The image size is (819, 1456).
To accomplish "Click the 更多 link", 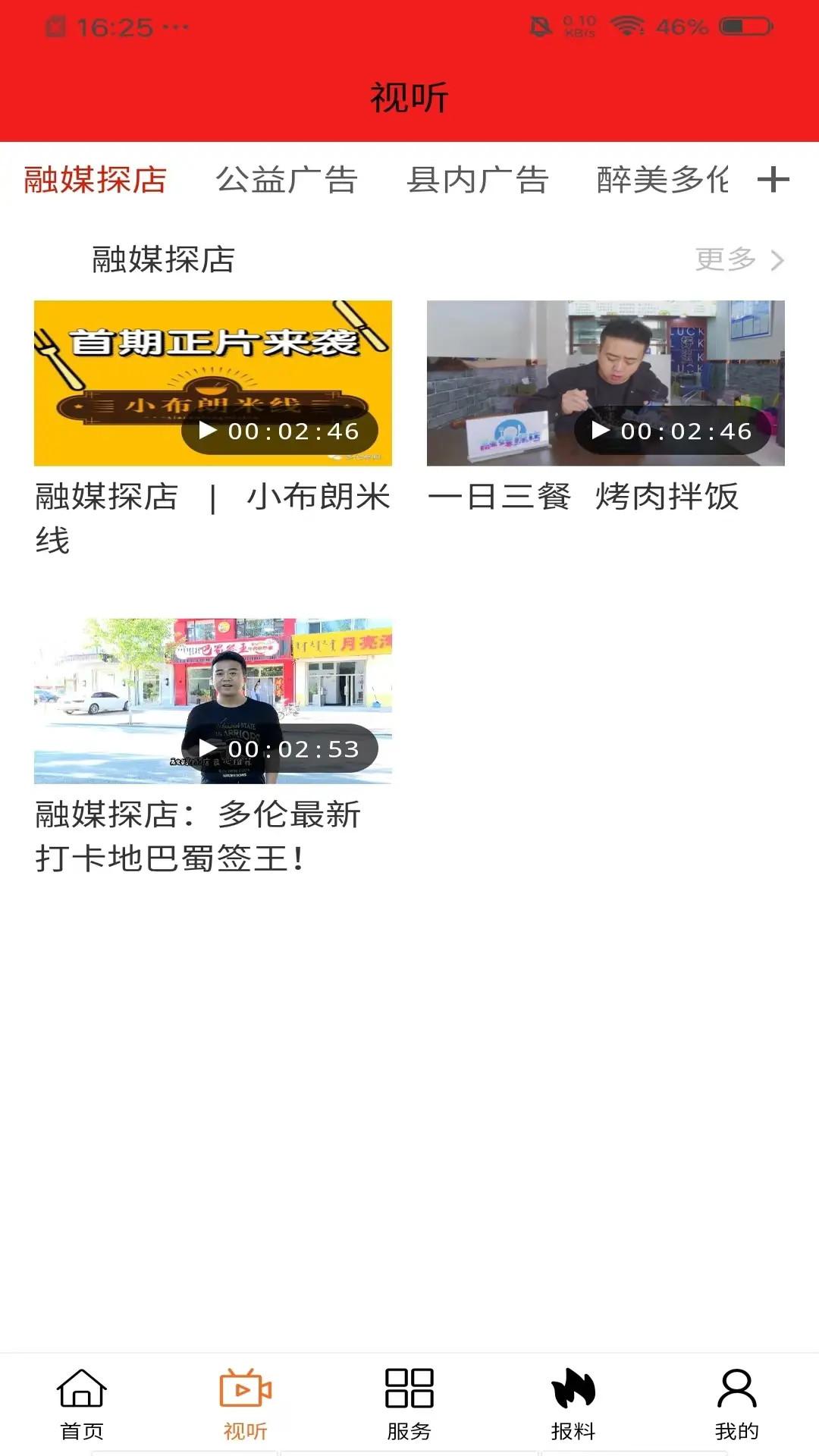I will click(725, 259).
